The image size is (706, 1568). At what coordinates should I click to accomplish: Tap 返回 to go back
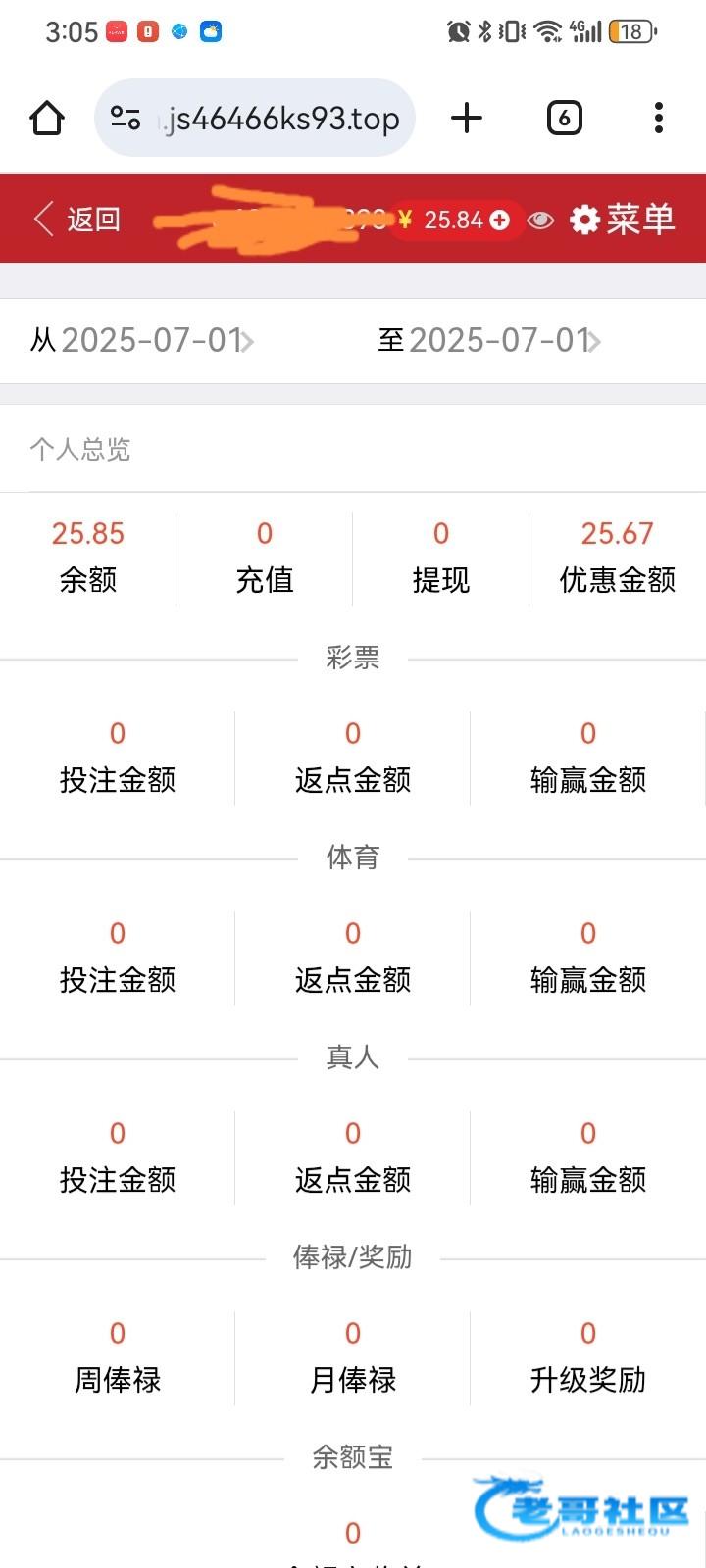point(76,219)
